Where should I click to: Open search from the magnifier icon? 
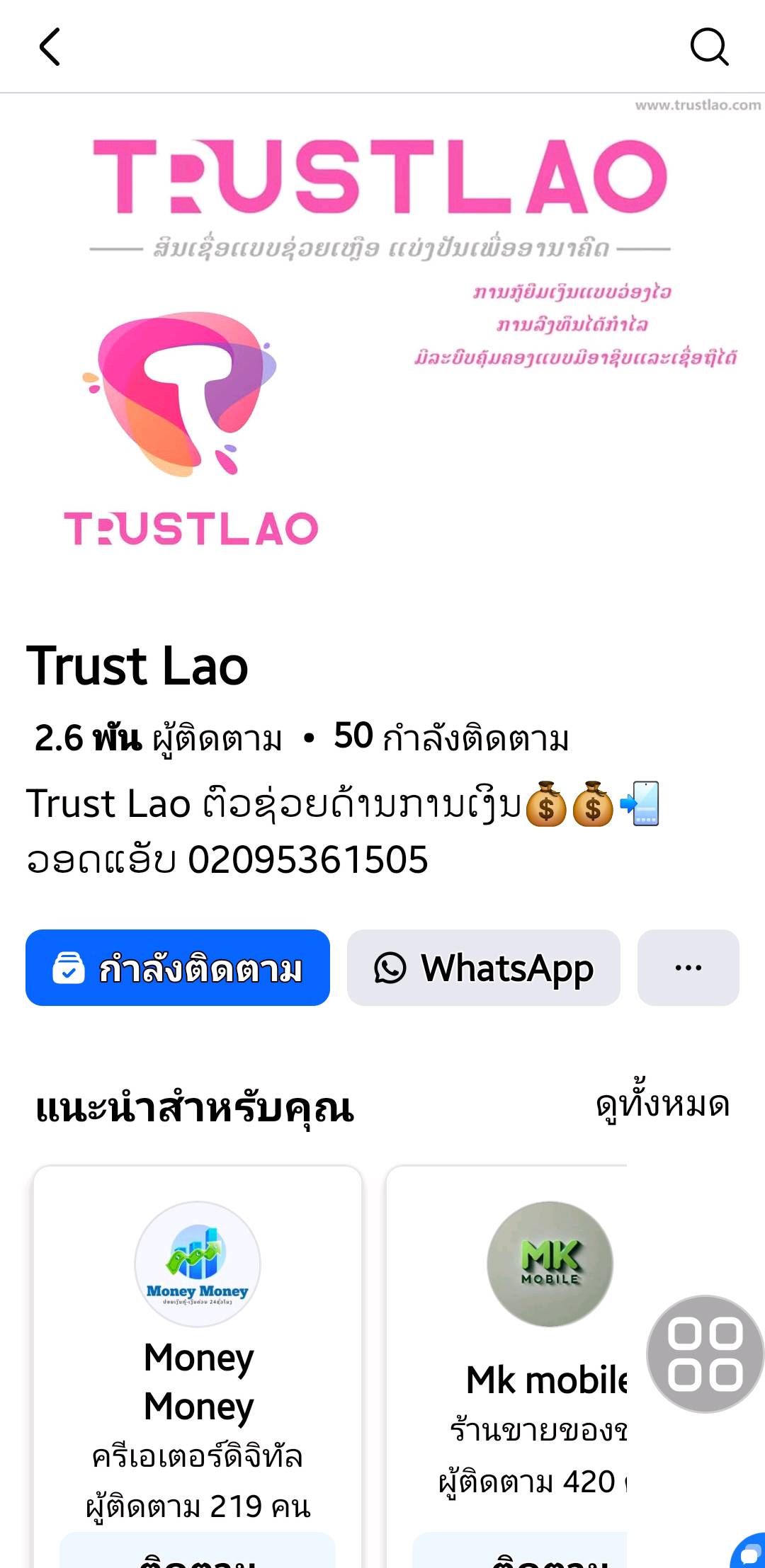[709, 47]
